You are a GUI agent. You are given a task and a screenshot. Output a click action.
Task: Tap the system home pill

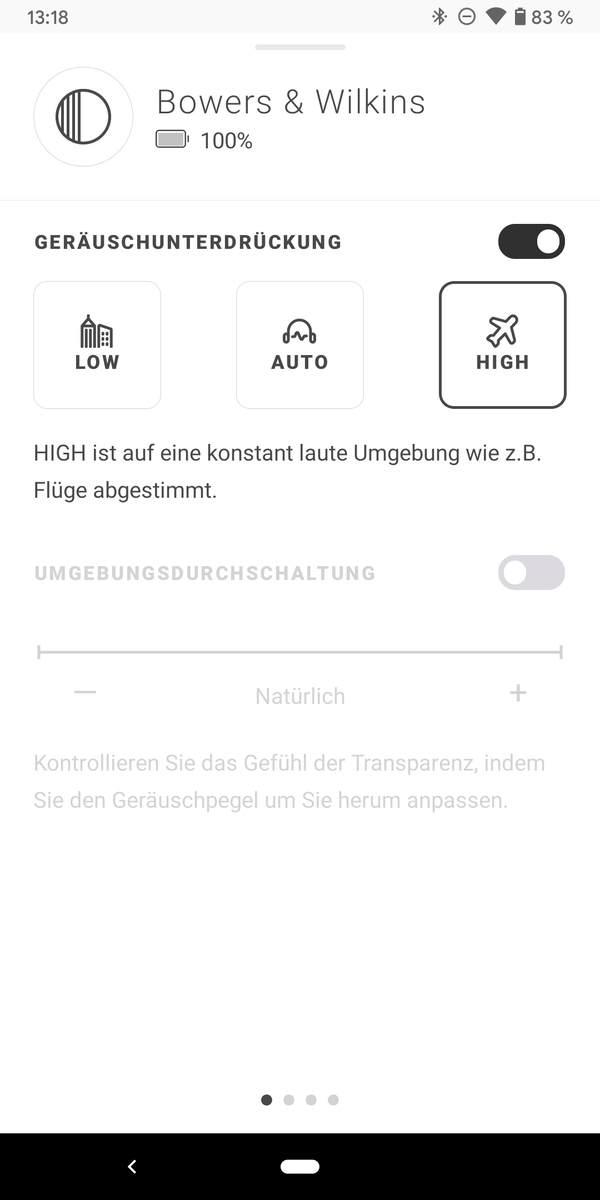(x=300, y=1166)
